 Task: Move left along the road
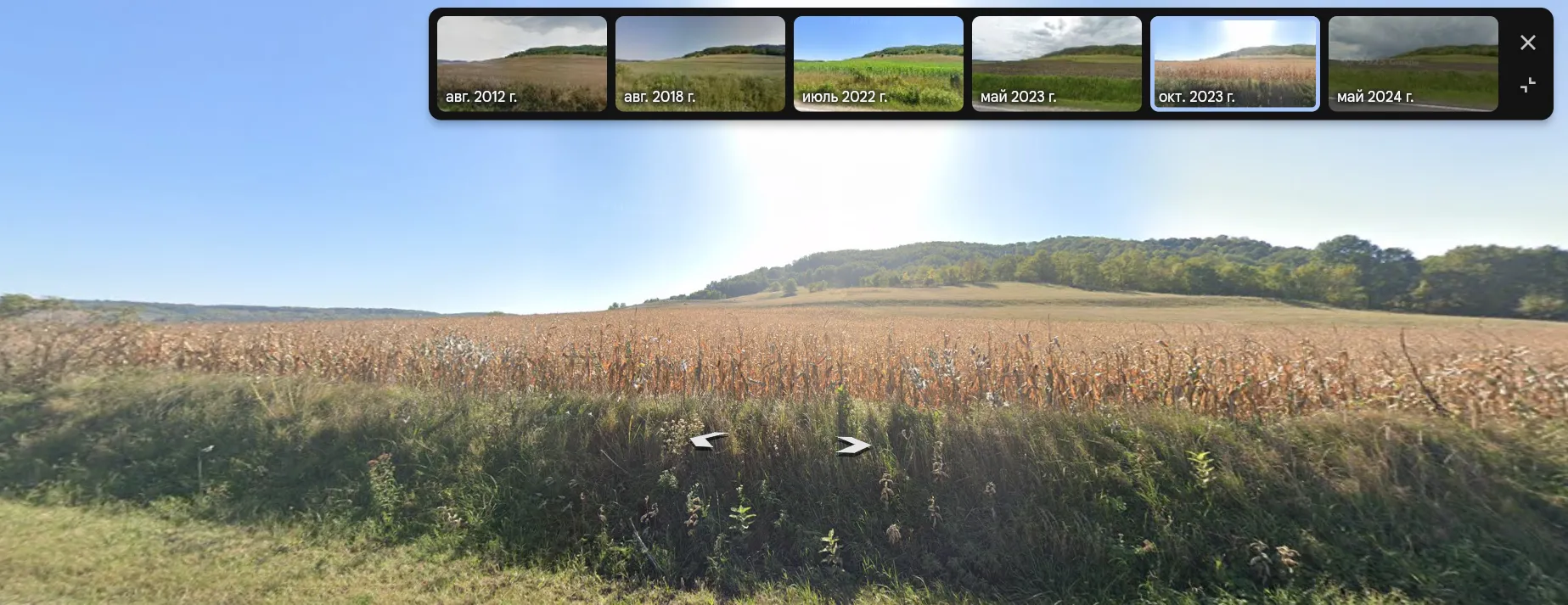[x=708, y=440]
